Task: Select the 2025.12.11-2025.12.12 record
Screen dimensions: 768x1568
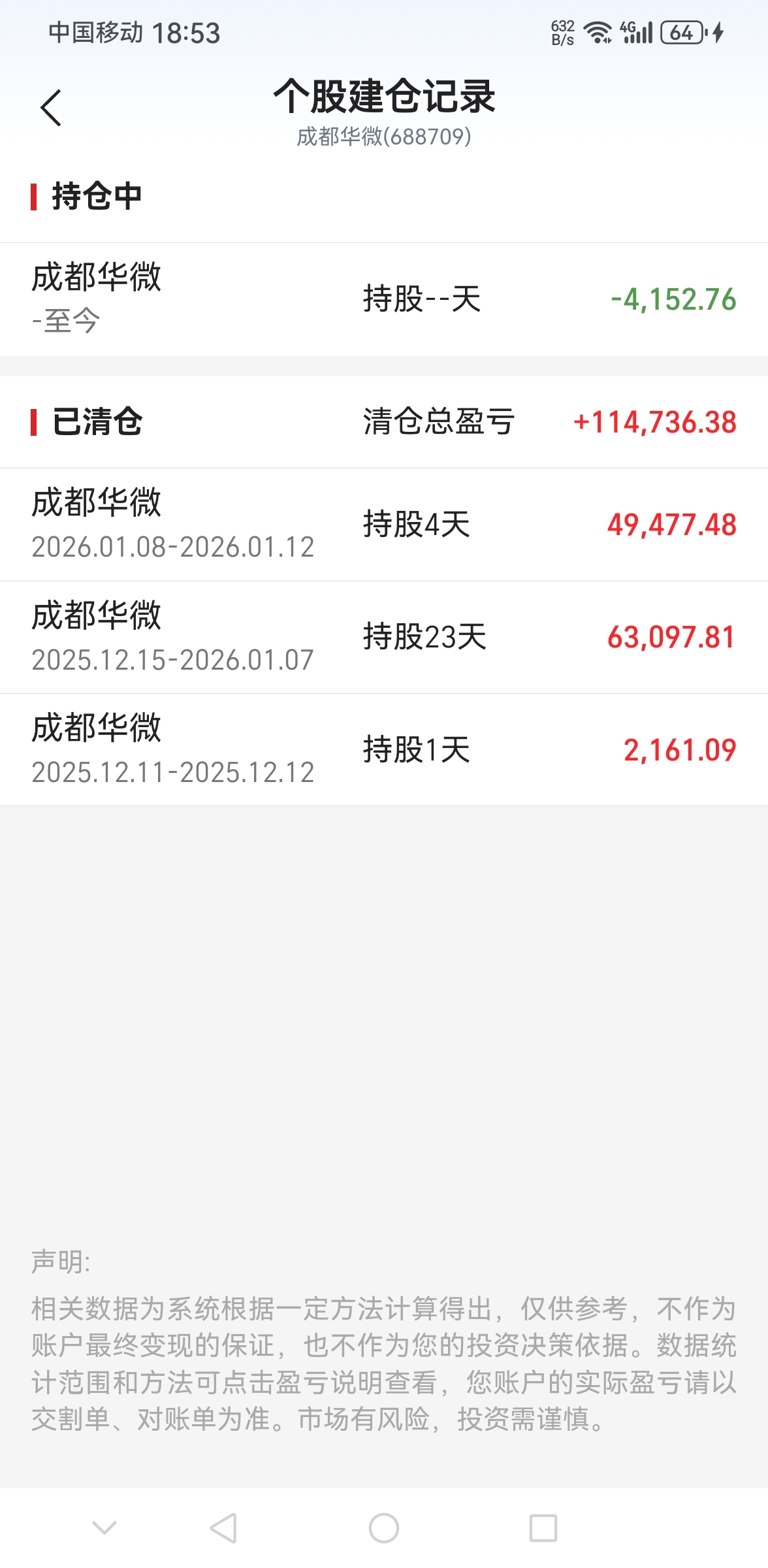Action: point(384,749)
